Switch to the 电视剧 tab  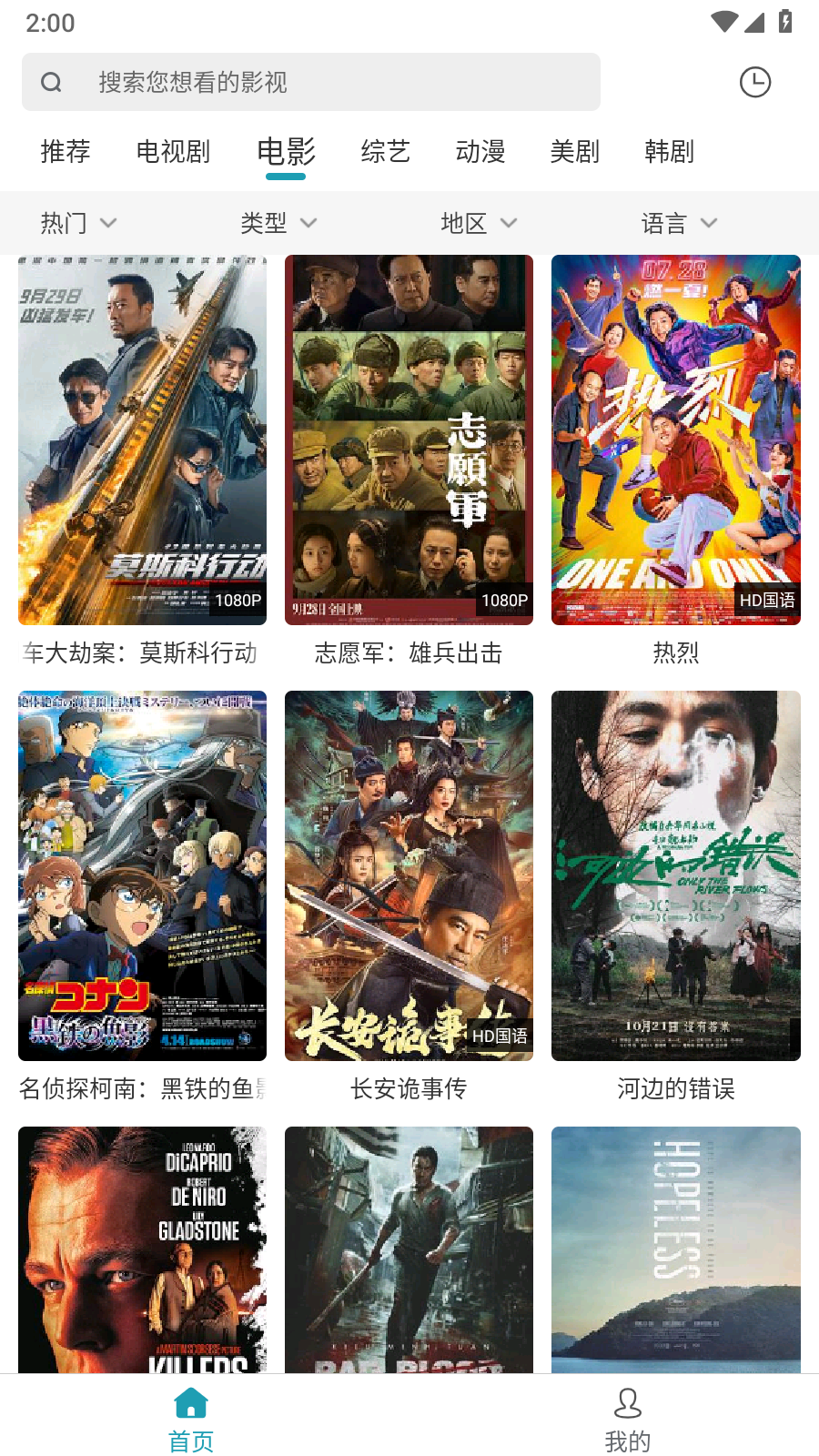tap(174, 152)
